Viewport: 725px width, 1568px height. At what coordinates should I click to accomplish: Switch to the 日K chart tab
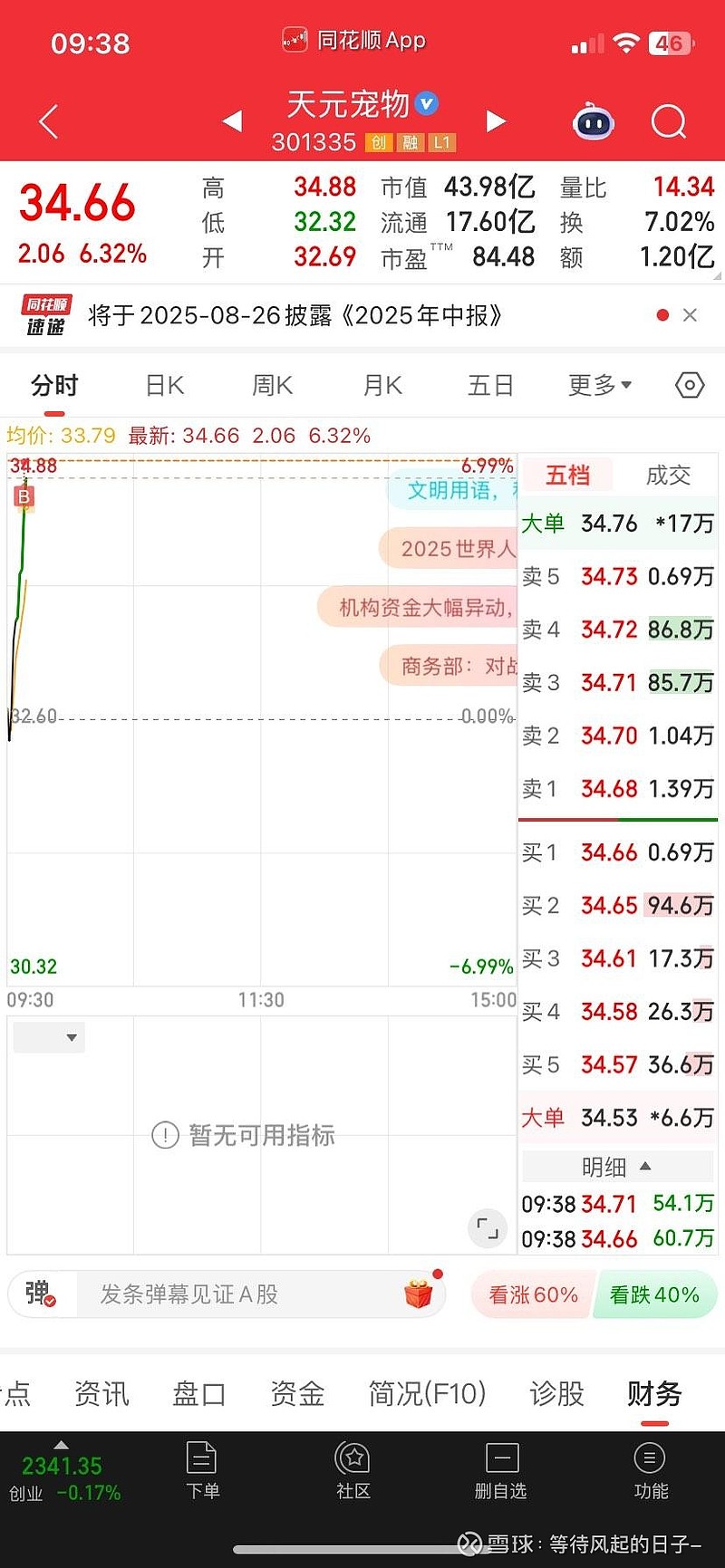coord(165,385)
